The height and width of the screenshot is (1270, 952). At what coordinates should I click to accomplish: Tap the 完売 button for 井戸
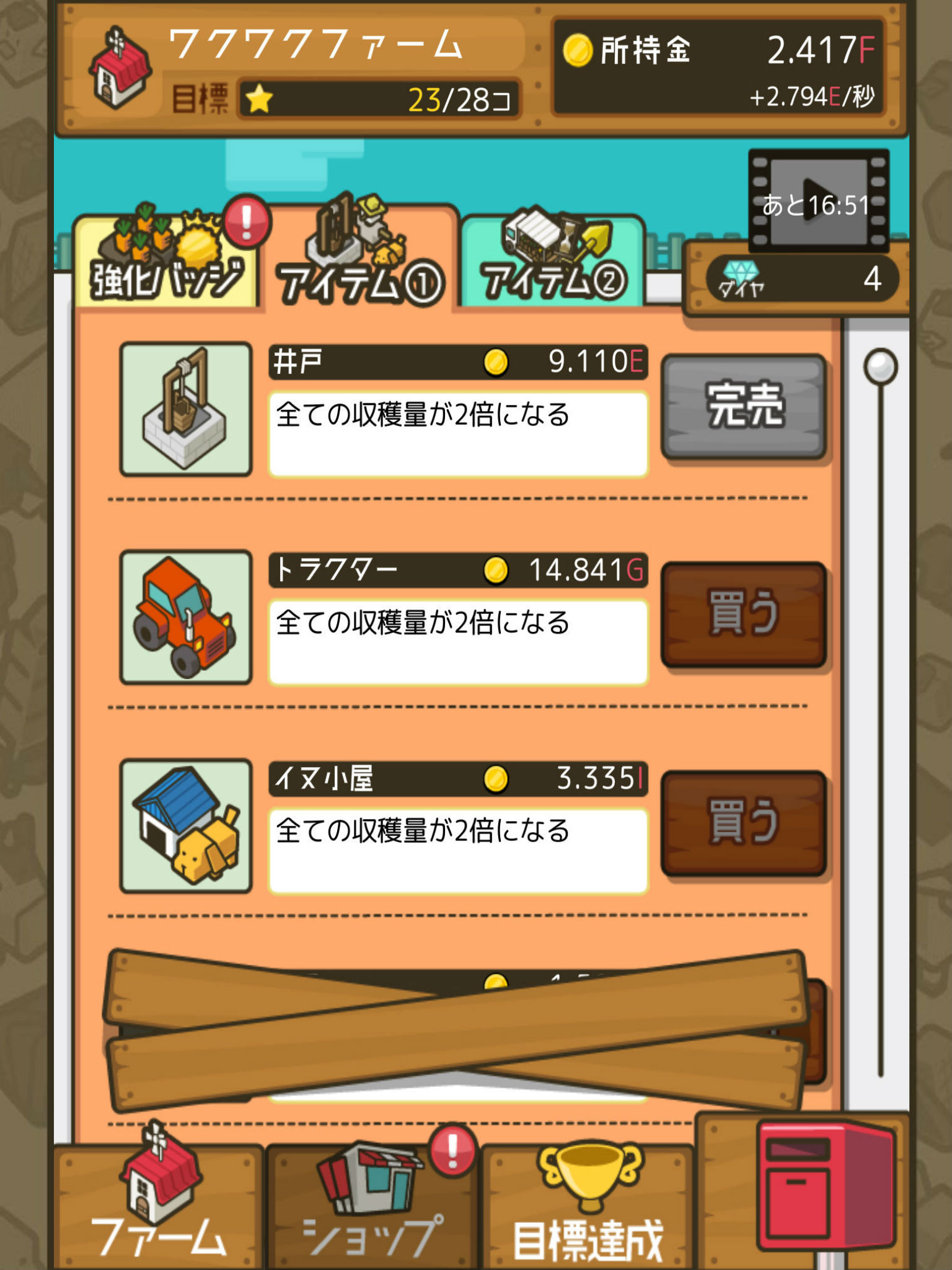[743, 406]
